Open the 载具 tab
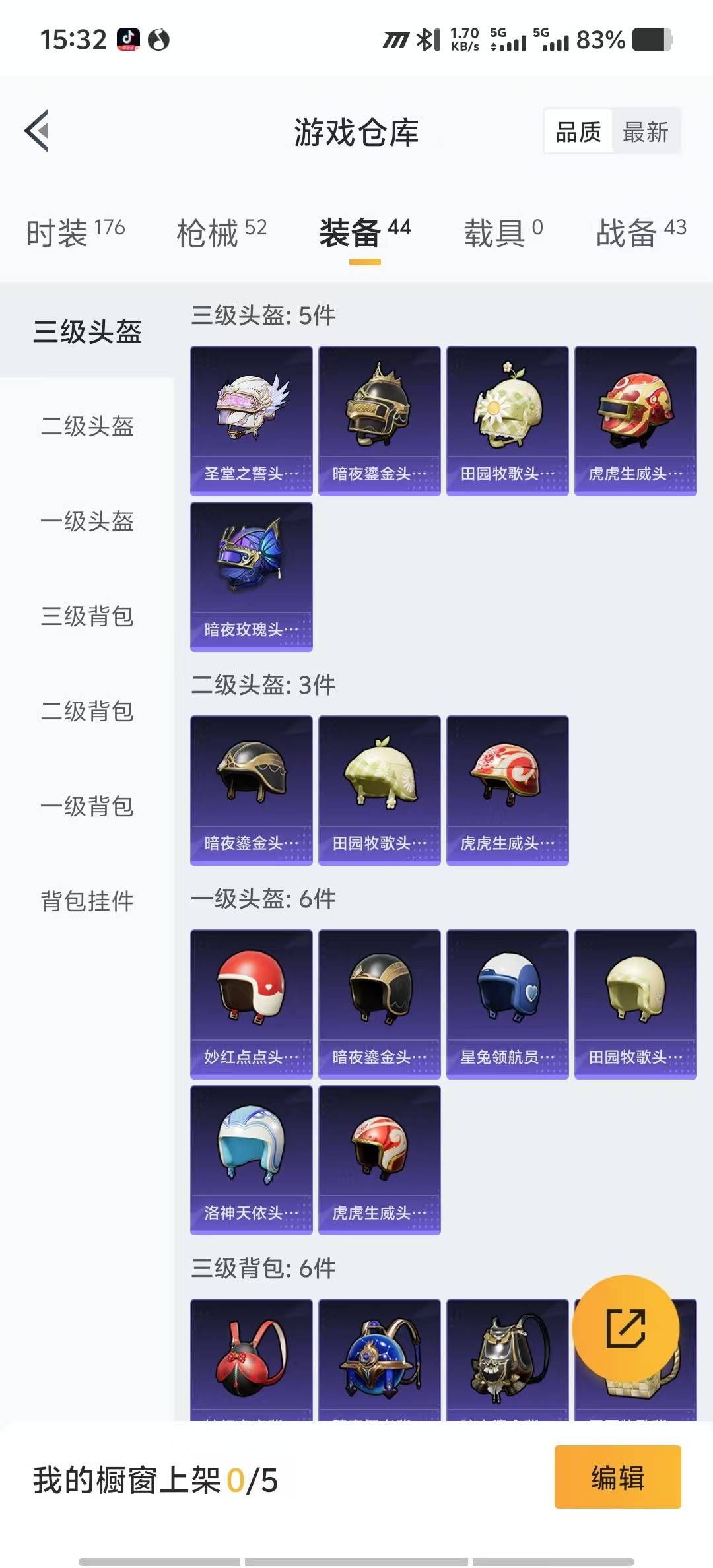This screenshot has width=713, height=1568. click(502, 232)
